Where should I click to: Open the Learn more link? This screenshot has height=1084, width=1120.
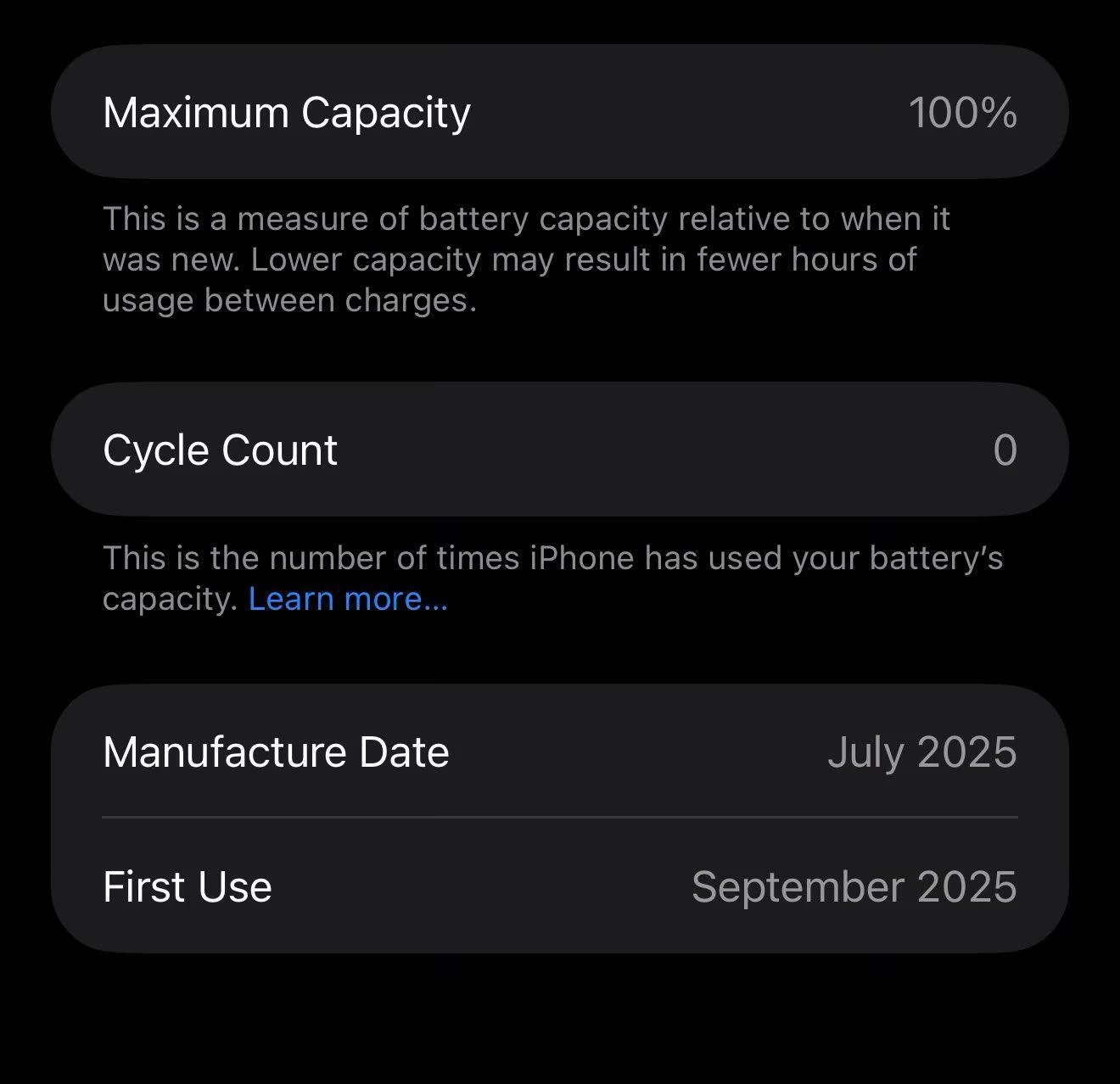pos(347,599)
